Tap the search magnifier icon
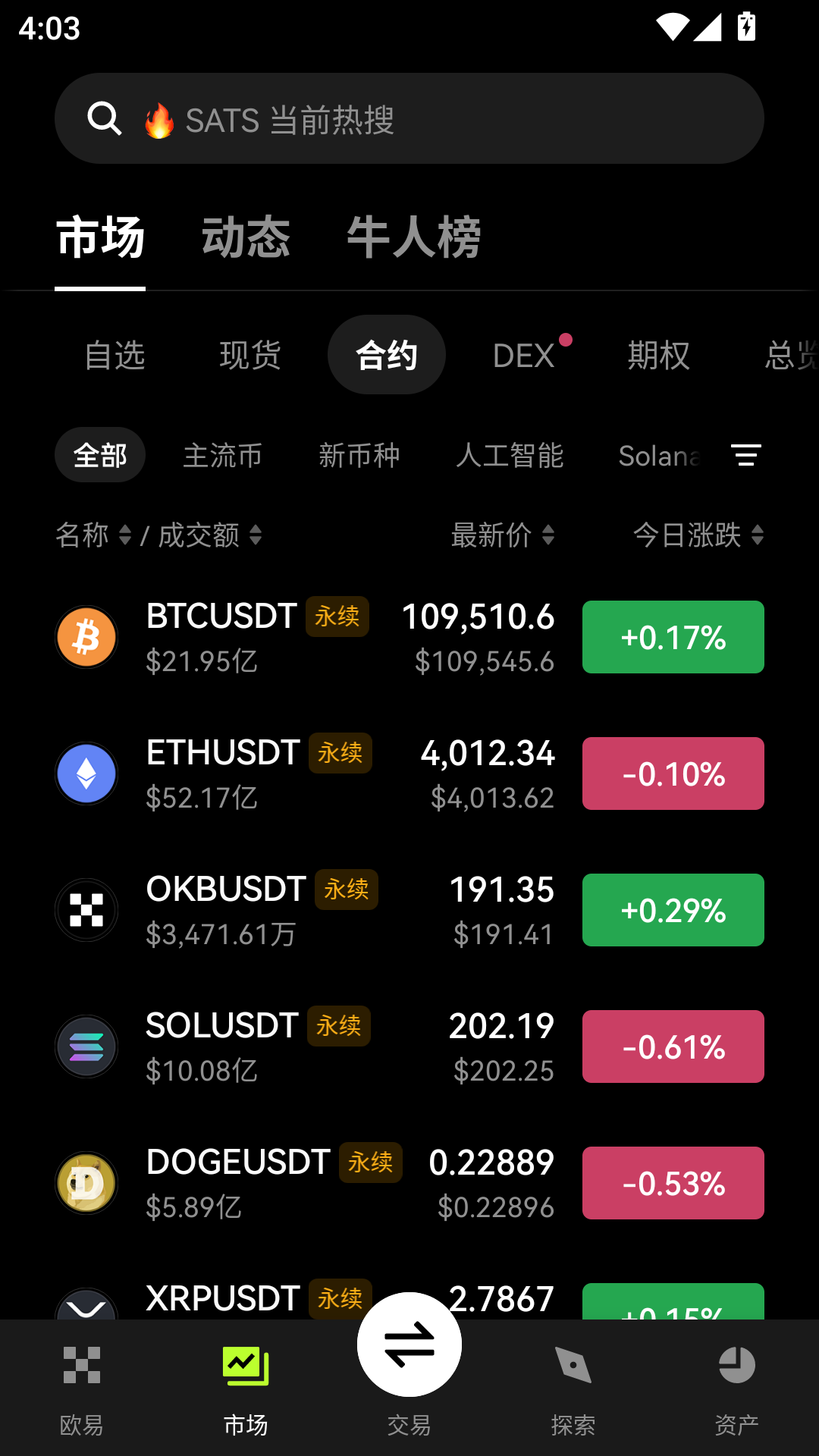 [105, 118]
